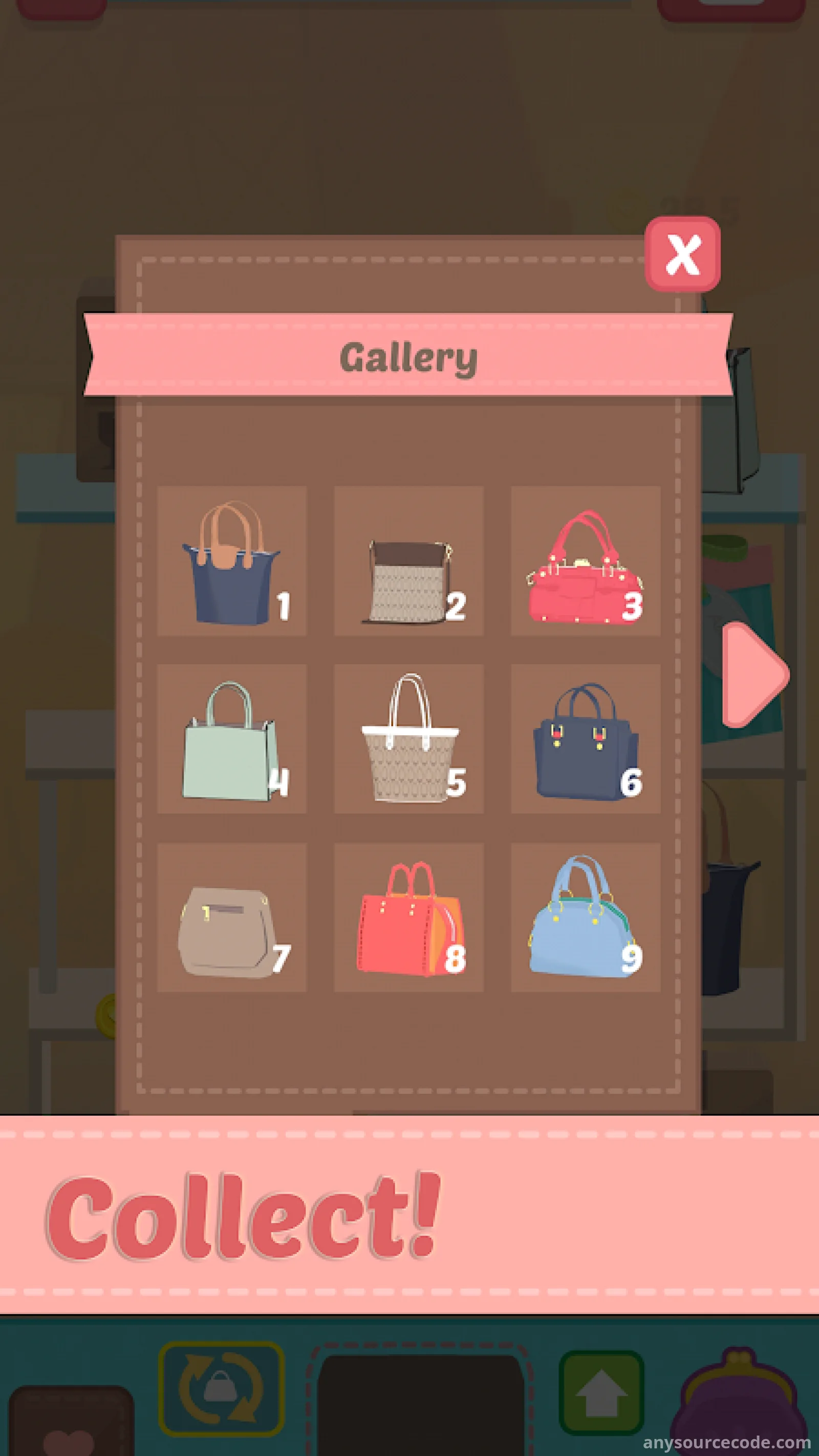
Task: View the mint green bag number 4
Action: coord(231,739)
